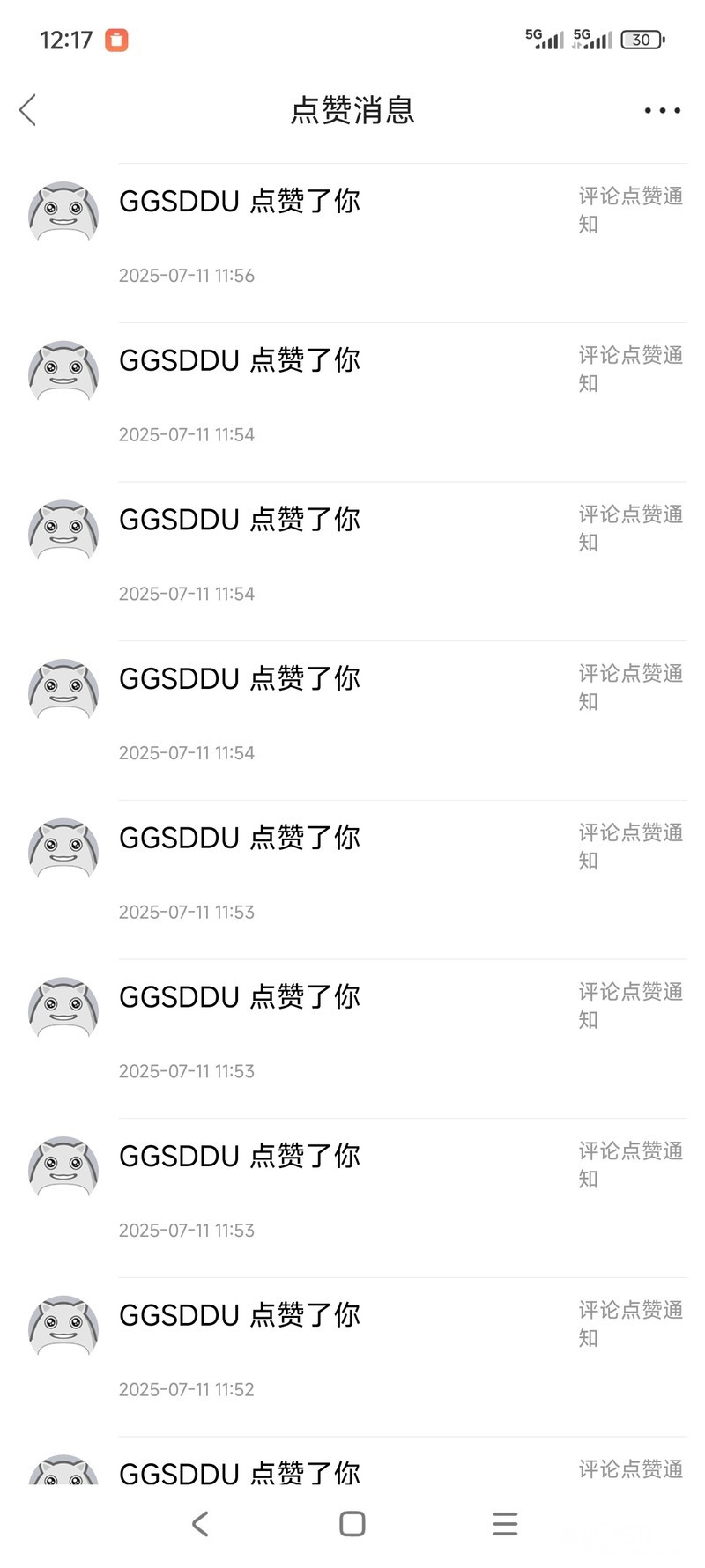This screenshot has width=705, height=1568.
Task: Tap the system home button
Action: click(x=352, y=1524)
